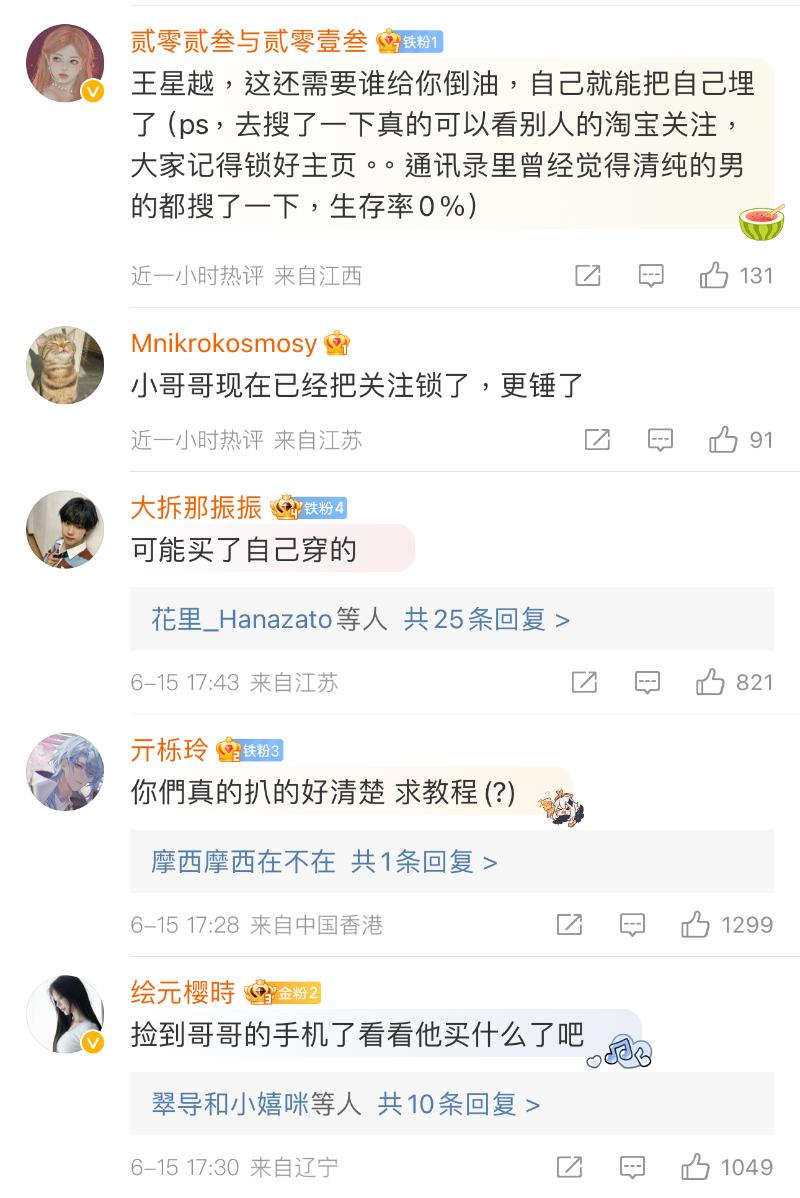Like Mnikrokosmosy's comment
800x1198 pixels.
(723, 440)
